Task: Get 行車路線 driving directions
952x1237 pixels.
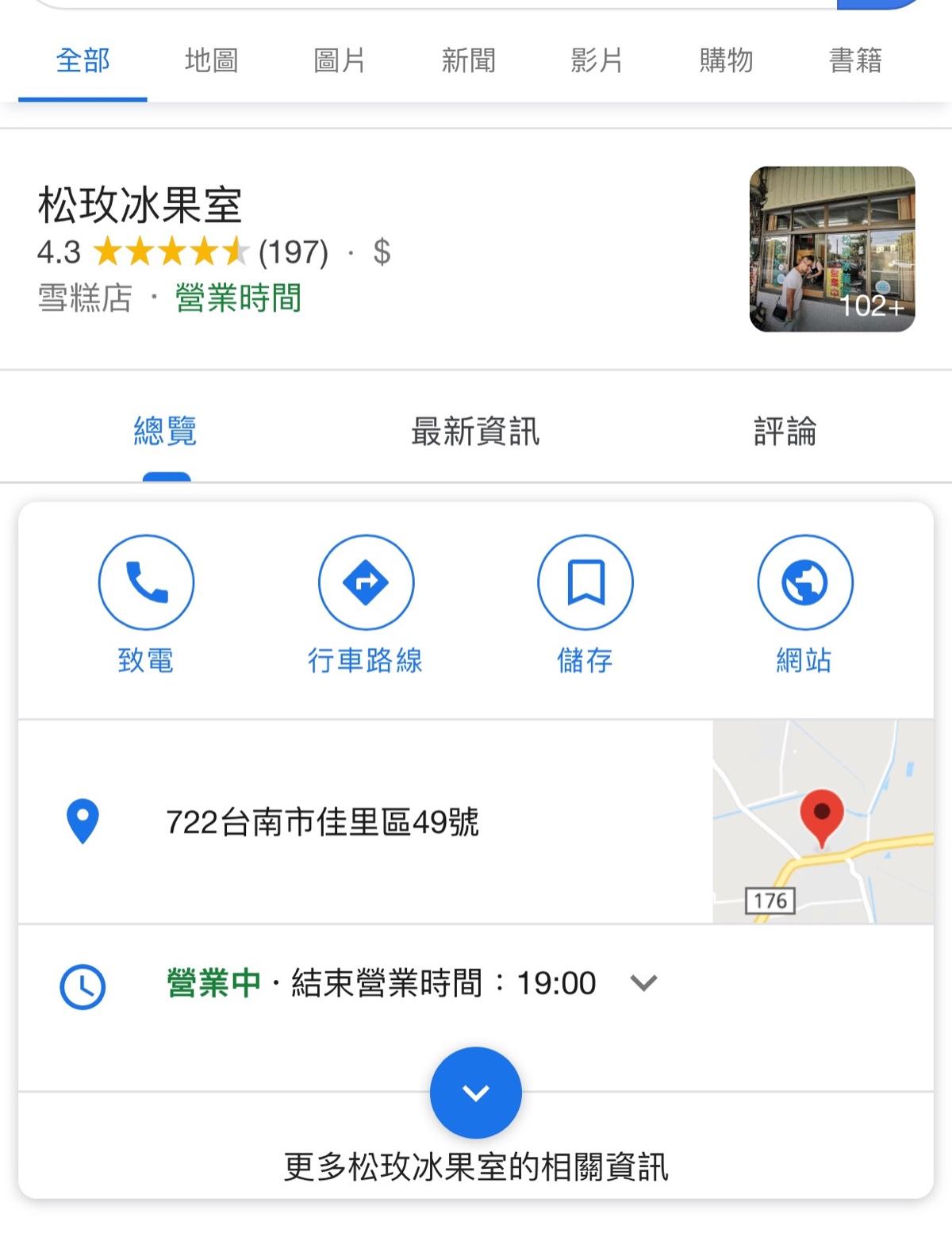Action: point(366,605)
